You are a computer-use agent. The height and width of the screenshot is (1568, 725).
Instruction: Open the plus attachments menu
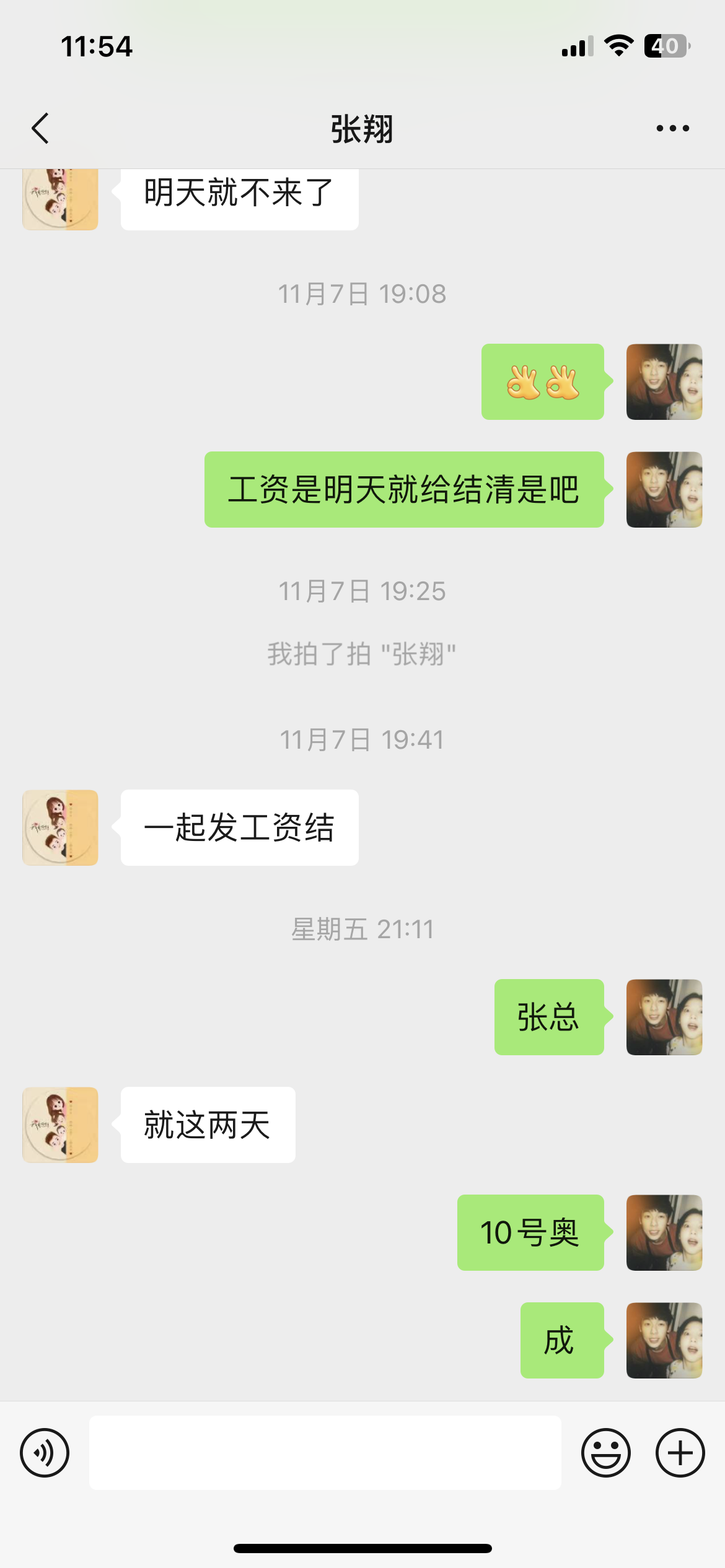[680, 1453]
